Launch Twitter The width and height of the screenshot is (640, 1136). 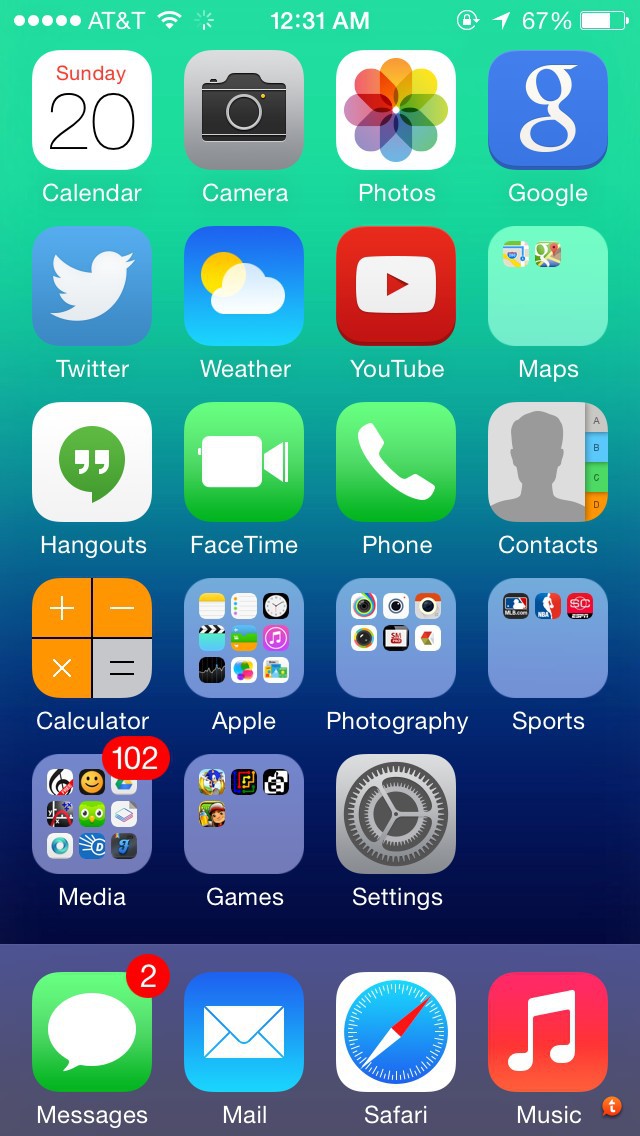(92, 286)
